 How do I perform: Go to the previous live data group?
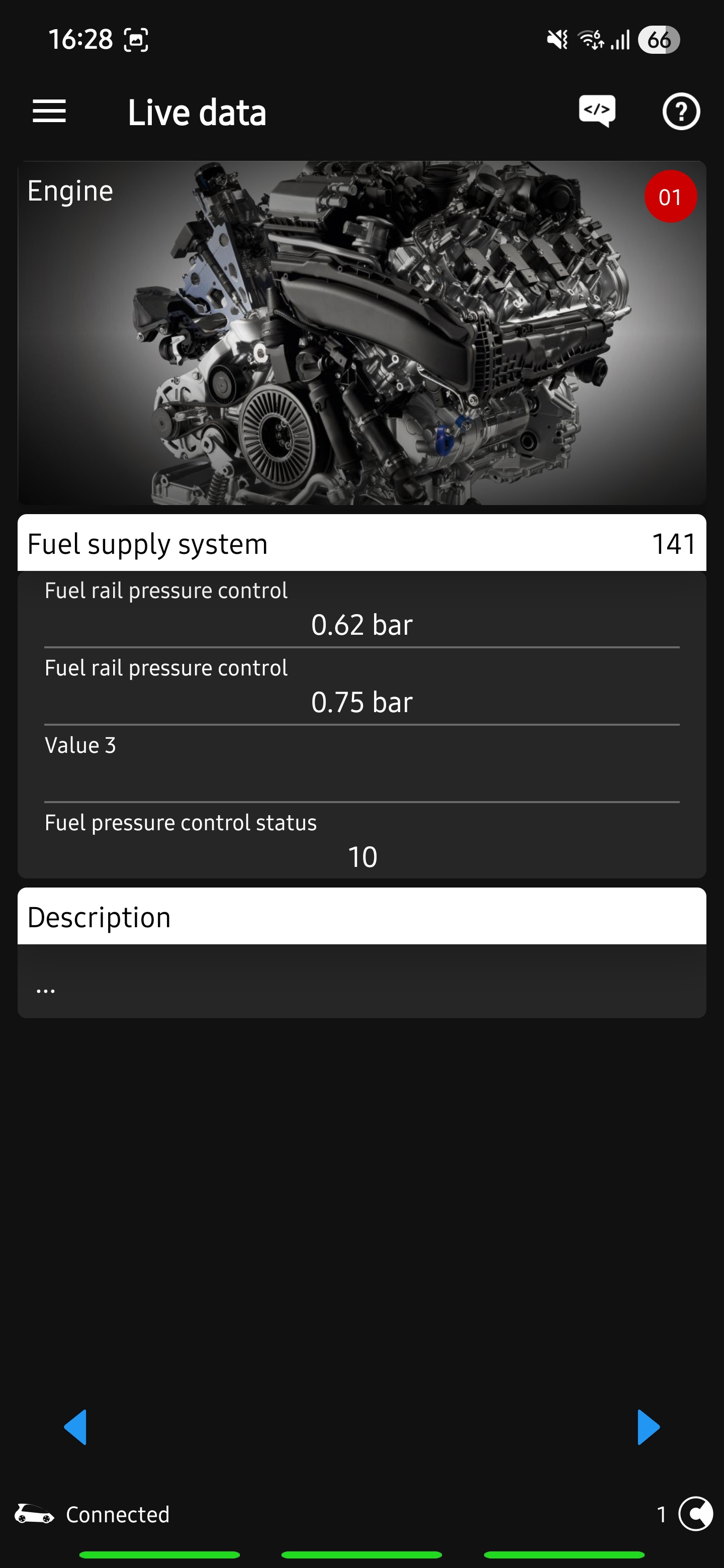pyautogui.click(x=75, y=1426)
